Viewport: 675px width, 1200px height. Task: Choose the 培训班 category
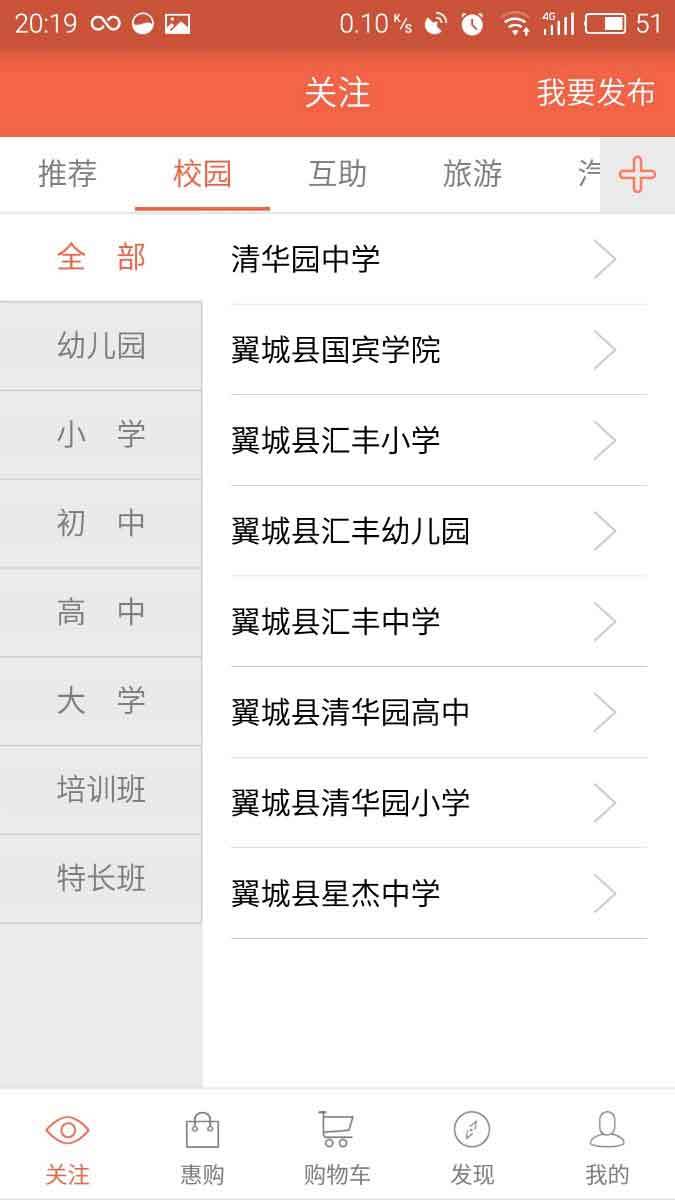pyautogui.click(x=101, y=790)
